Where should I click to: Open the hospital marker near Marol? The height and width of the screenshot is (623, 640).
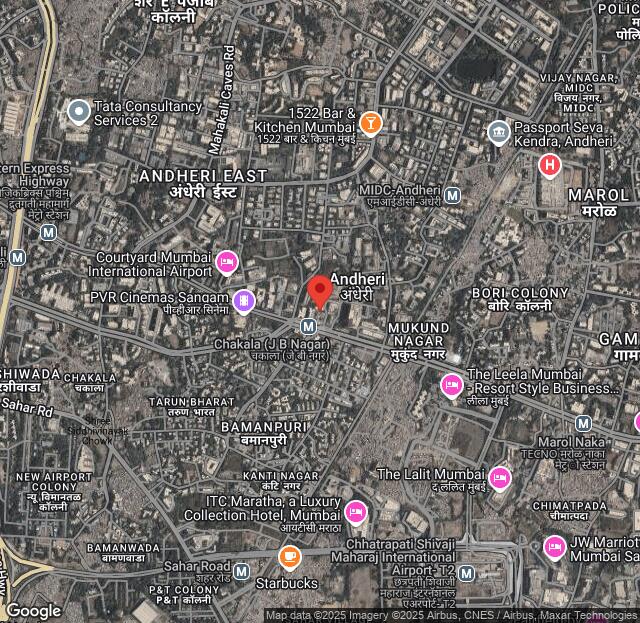pos(549,165)
